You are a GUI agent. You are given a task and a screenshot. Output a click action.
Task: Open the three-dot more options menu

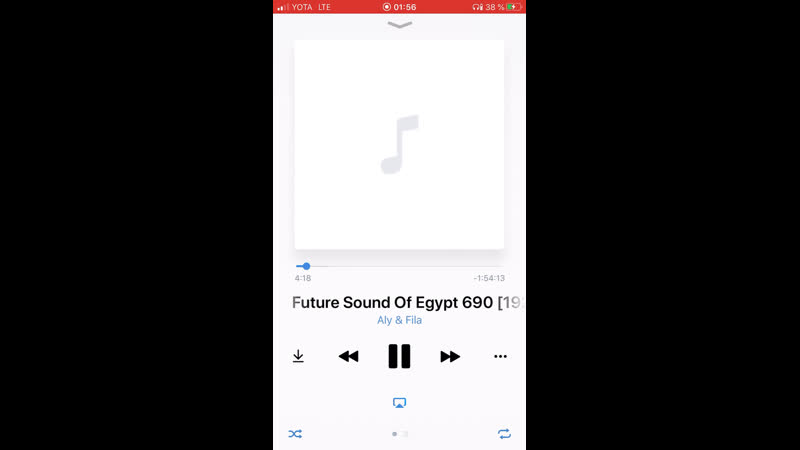pyautogui.click(x=500, y=356)
